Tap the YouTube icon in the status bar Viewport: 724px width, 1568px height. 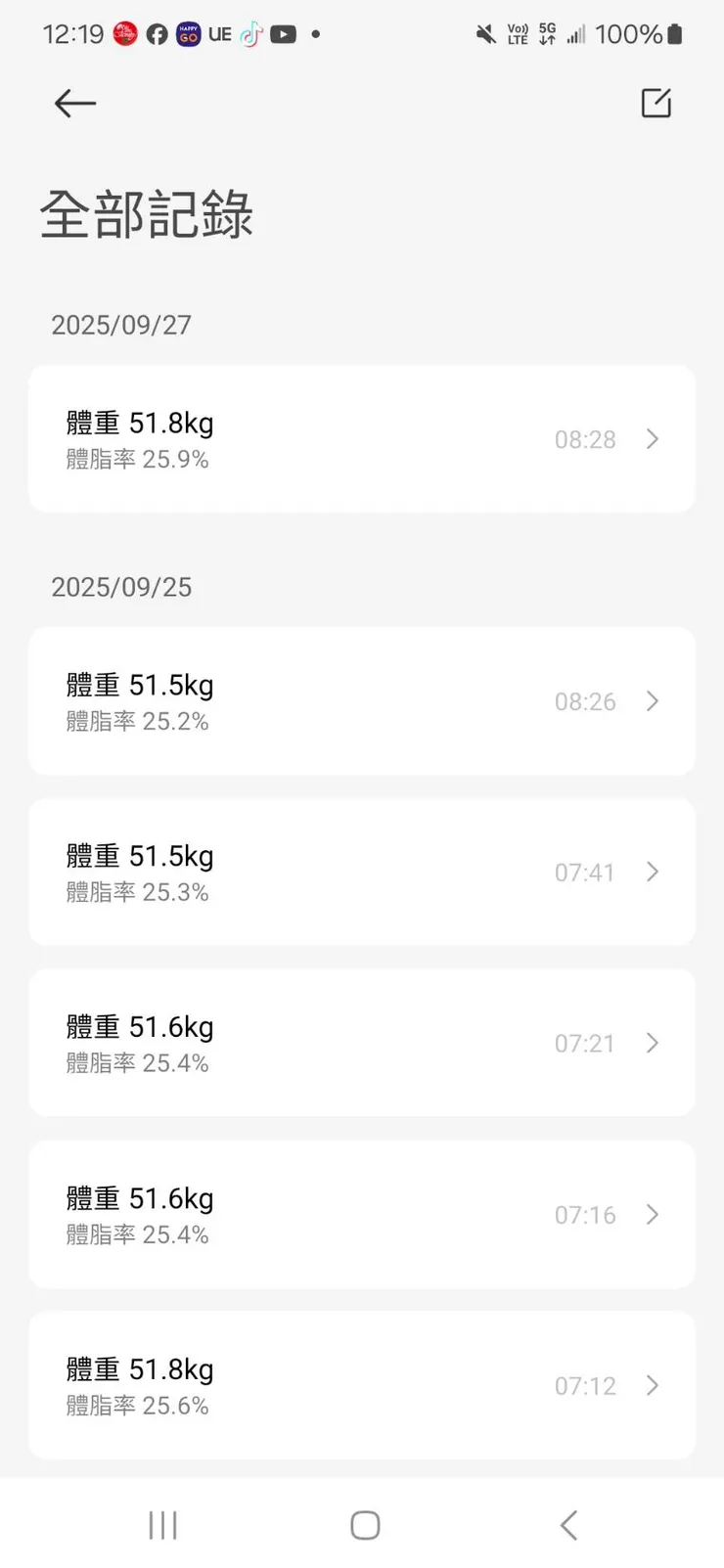283,34
